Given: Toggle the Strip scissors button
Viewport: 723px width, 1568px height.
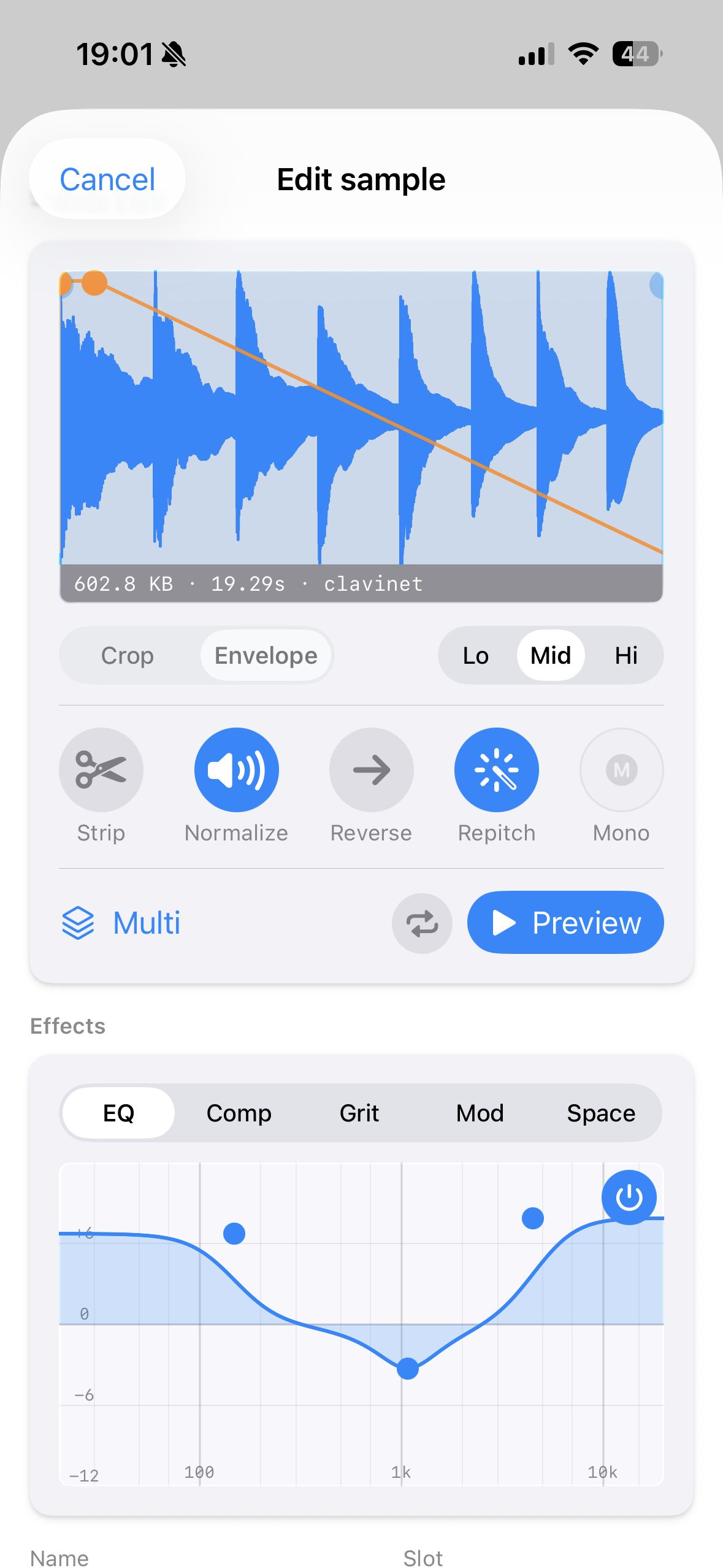Looking at the screenshot, I should tap(101, 769).
